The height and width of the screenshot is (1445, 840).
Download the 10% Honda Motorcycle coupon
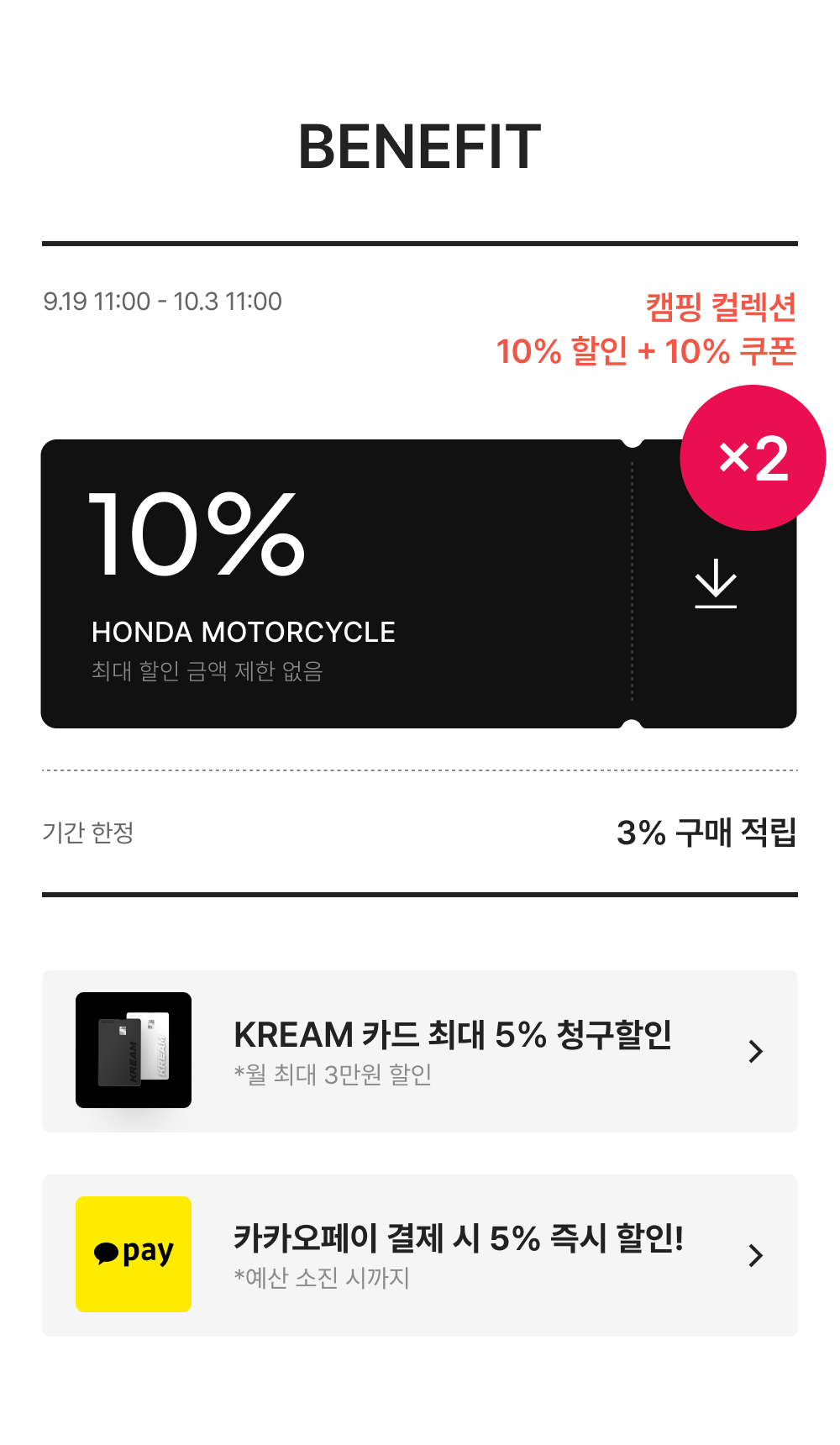[x=716, y=584]
